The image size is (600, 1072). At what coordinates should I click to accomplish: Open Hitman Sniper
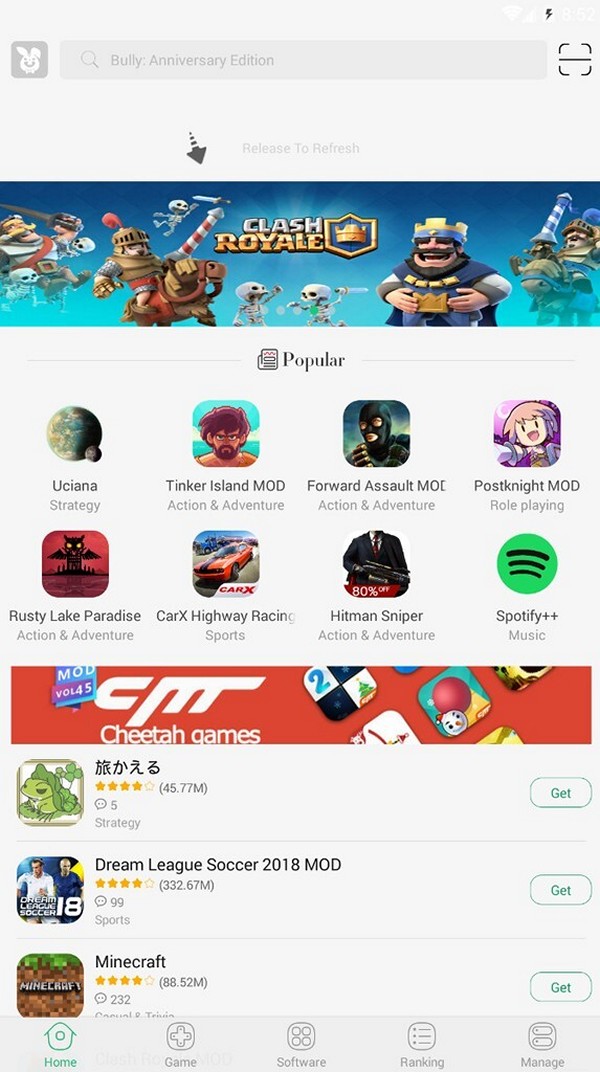click(x=377, y=586)
